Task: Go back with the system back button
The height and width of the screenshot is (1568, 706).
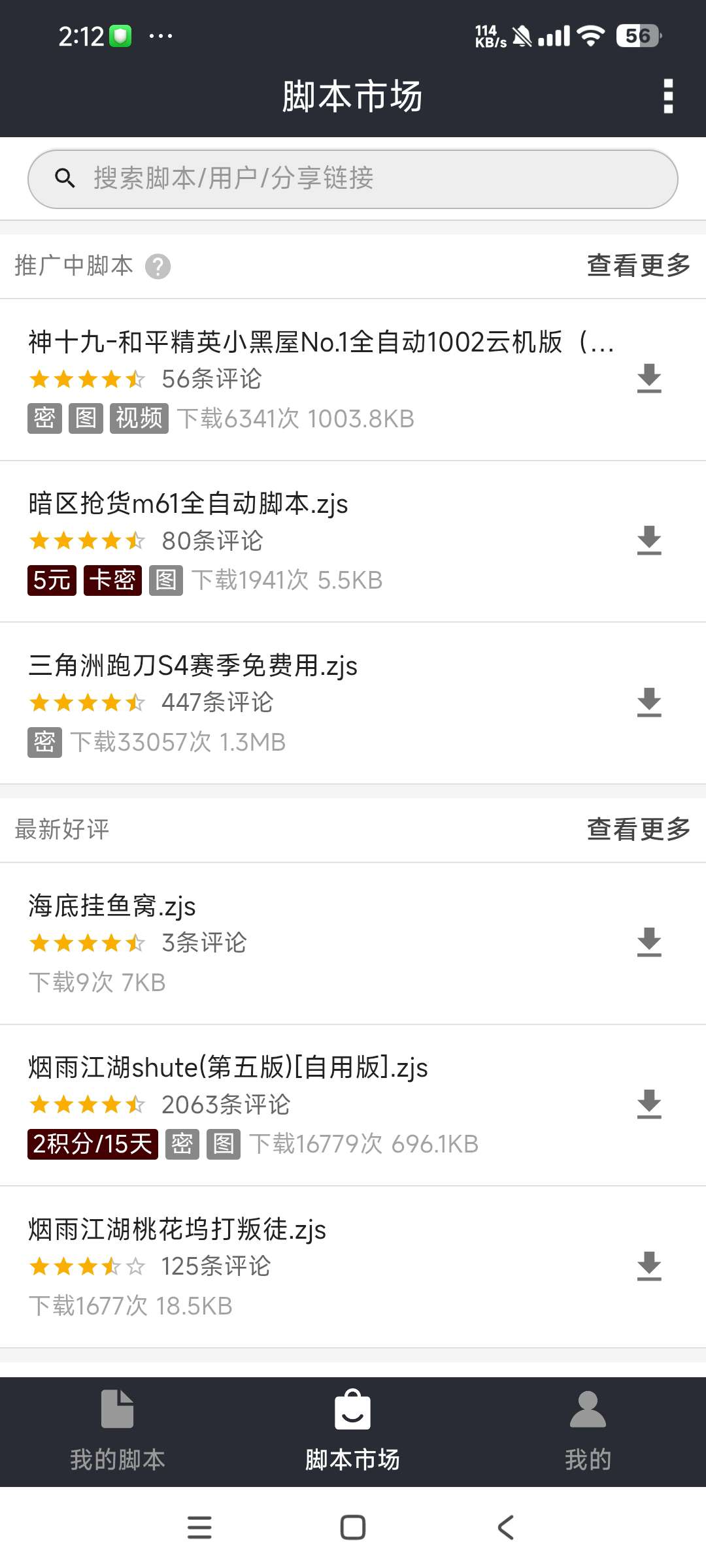Action: tap(505, 1527)
